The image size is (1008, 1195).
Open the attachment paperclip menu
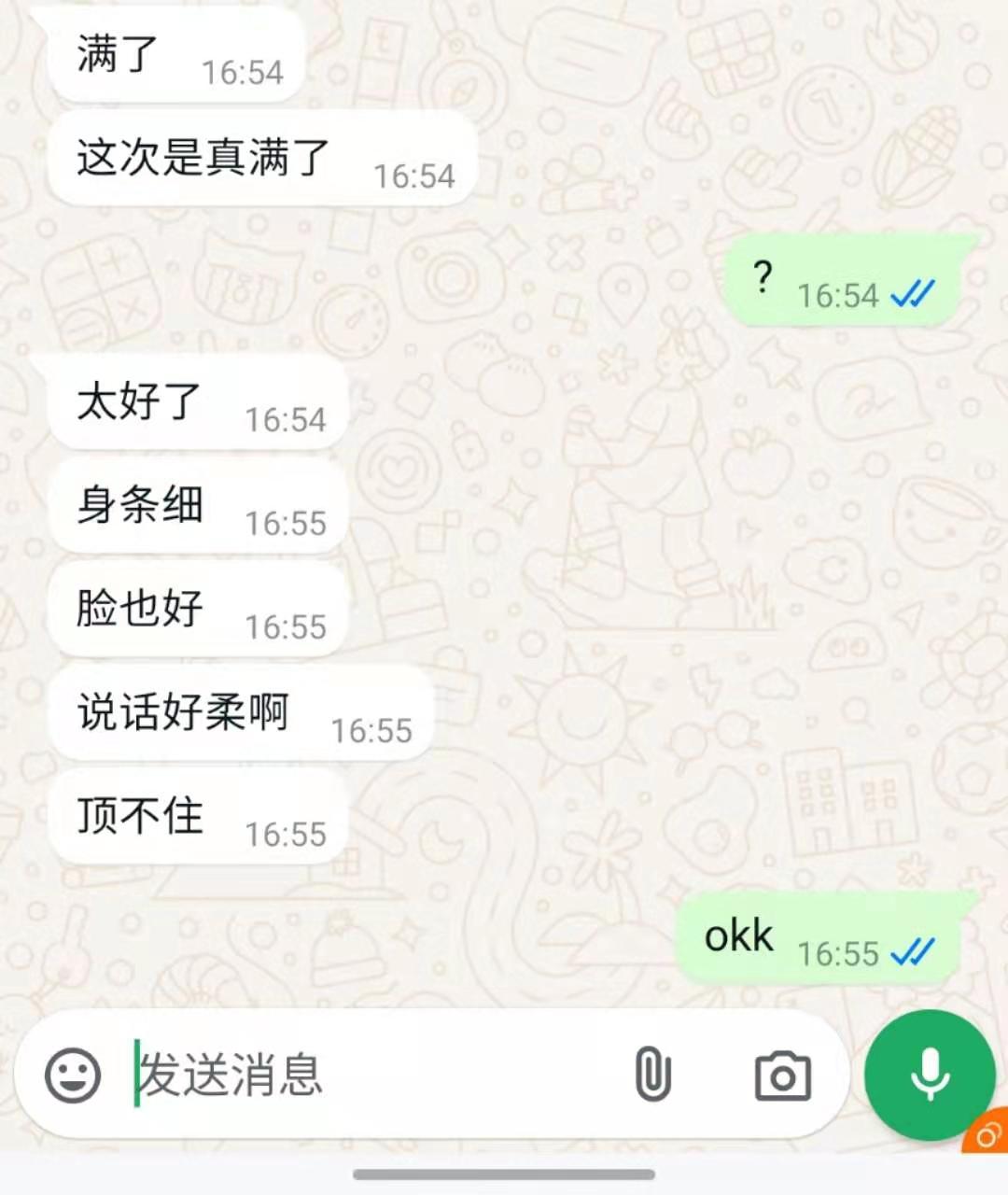coord(652,1075)
